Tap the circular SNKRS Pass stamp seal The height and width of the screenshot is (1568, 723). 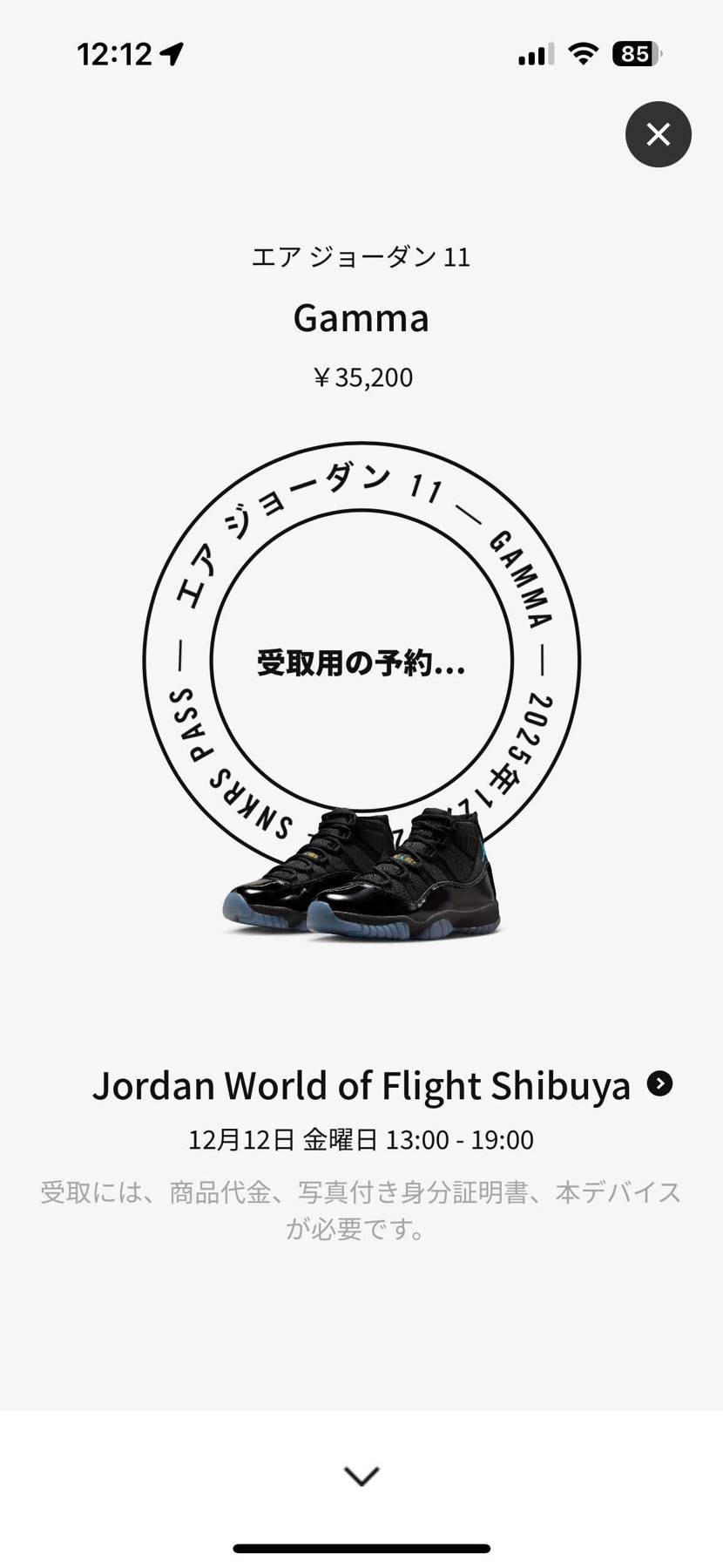tap(361, 662)
